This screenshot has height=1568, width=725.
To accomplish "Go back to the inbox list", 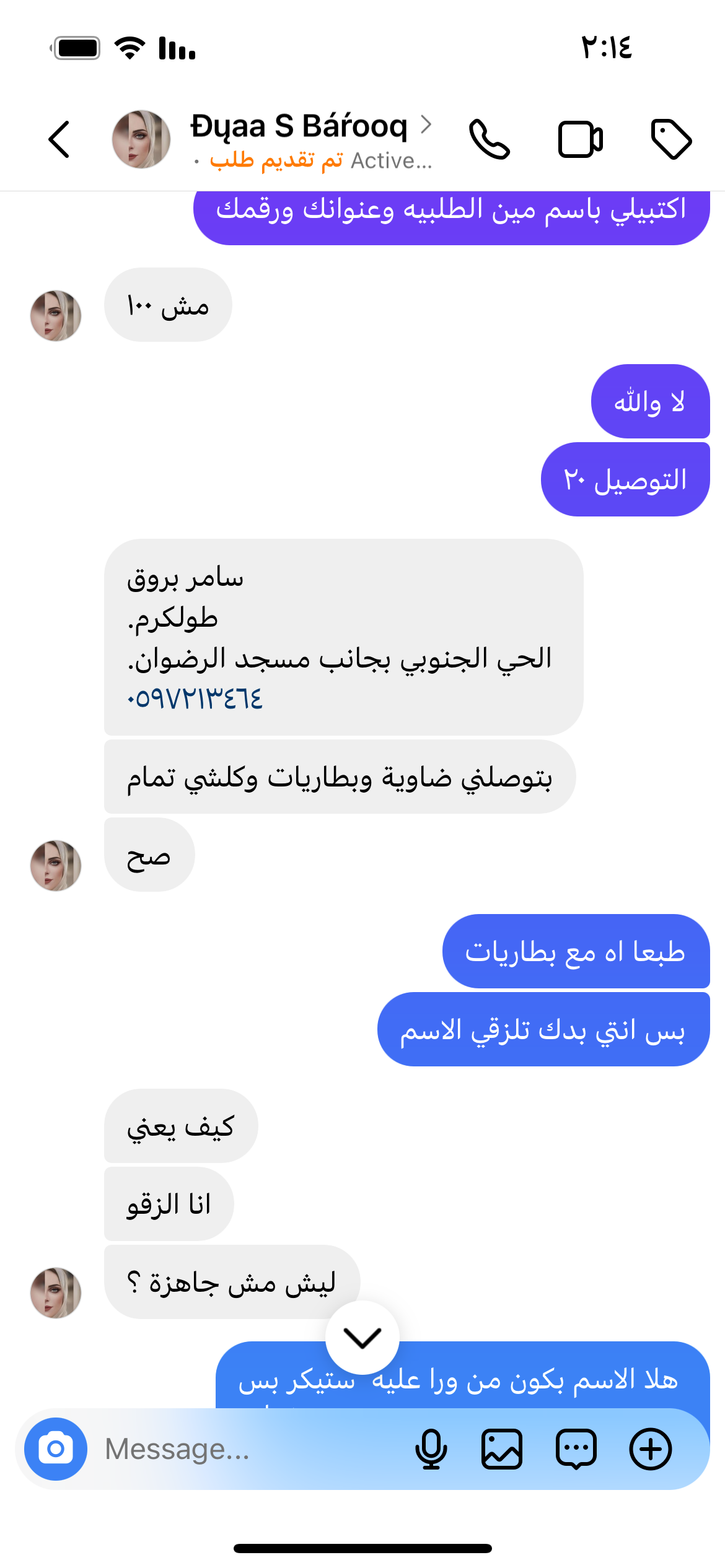I will coord(59,139).
